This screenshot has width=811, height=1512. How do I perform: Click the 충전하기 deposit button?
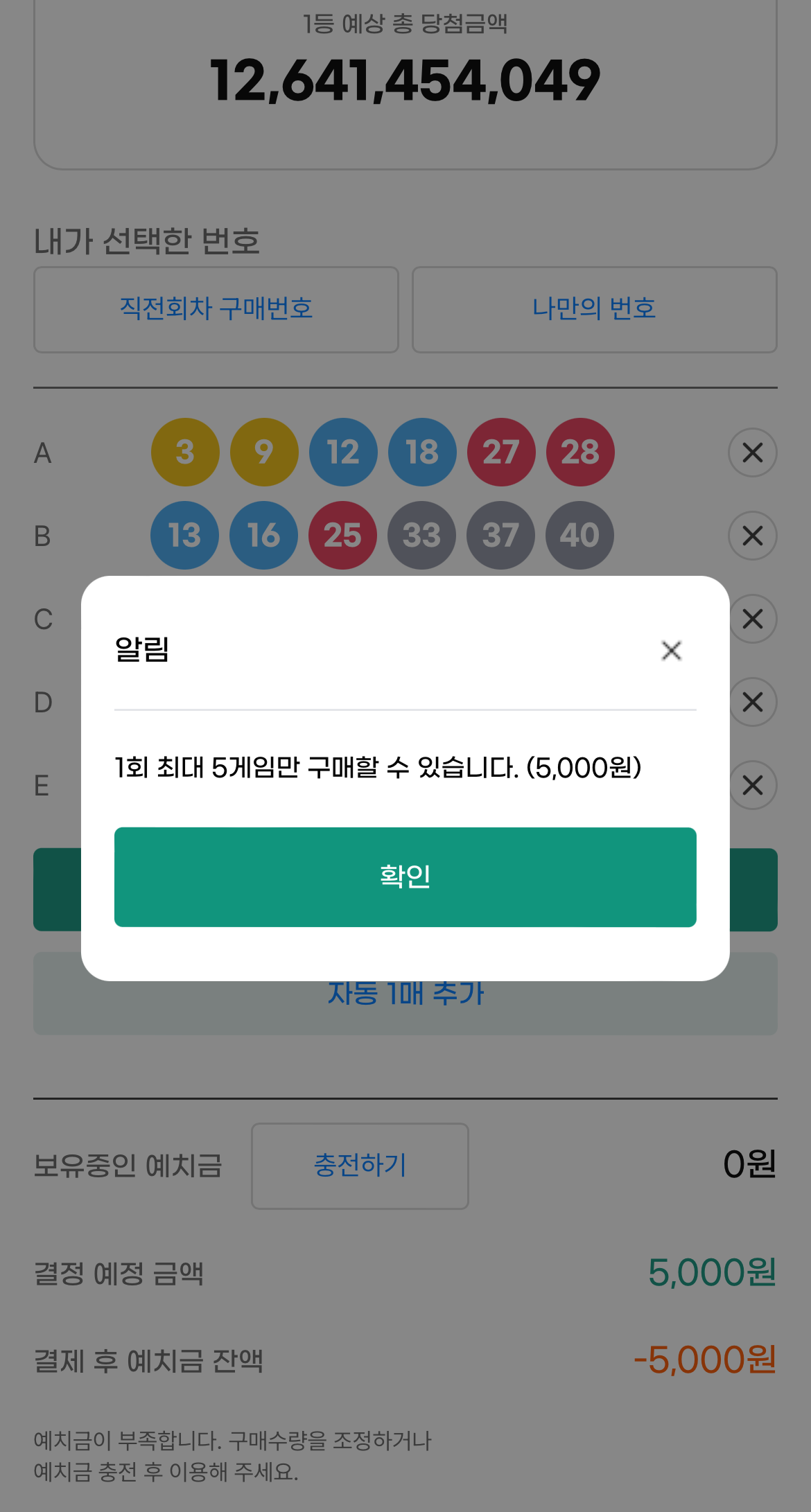(360, 1166)
